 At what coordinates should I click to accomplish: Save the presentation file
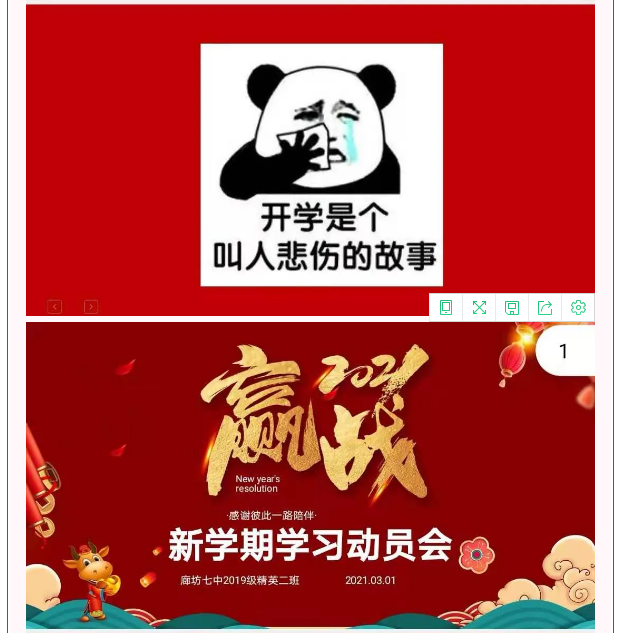tap(512, 308)
